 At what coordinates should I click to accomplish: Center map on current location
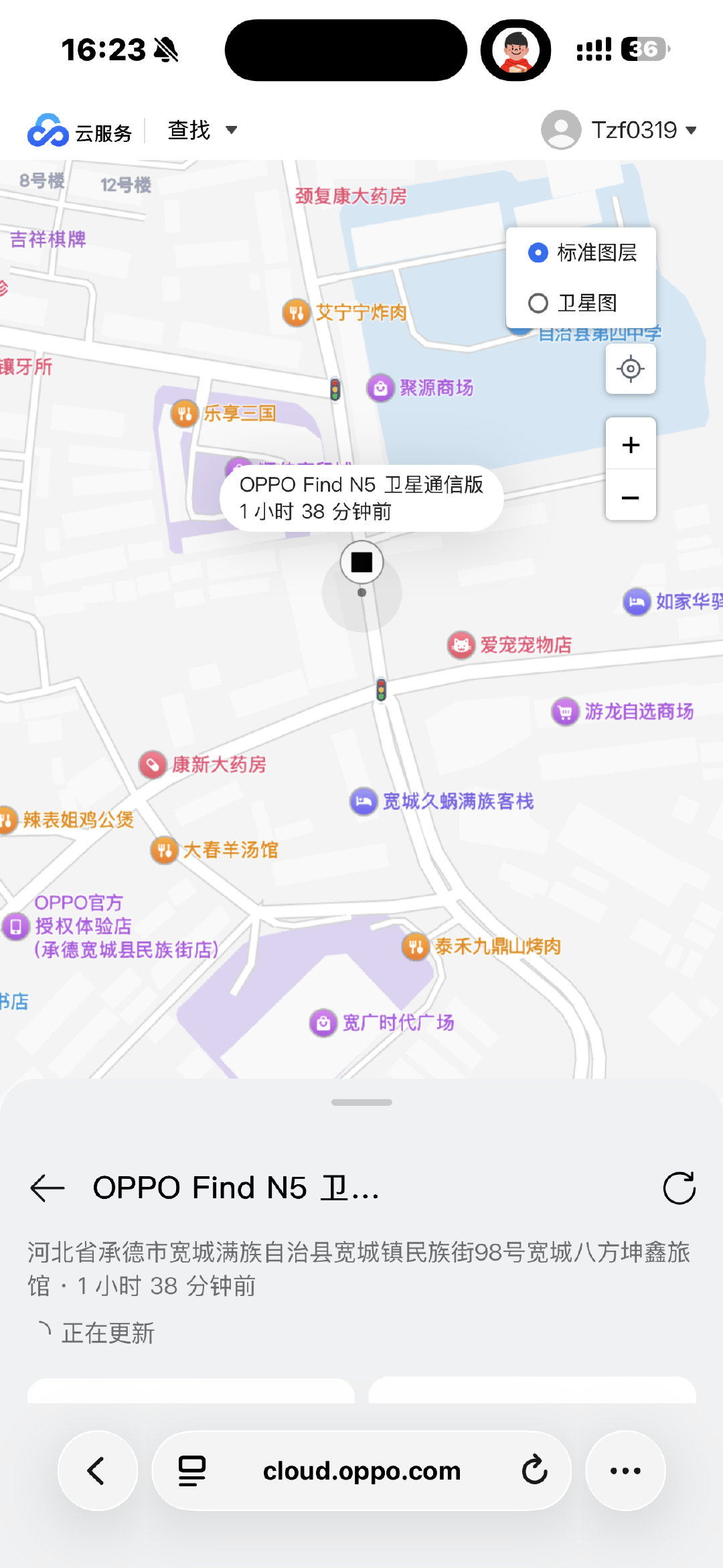pyautogui.click(x=631, y=368)
